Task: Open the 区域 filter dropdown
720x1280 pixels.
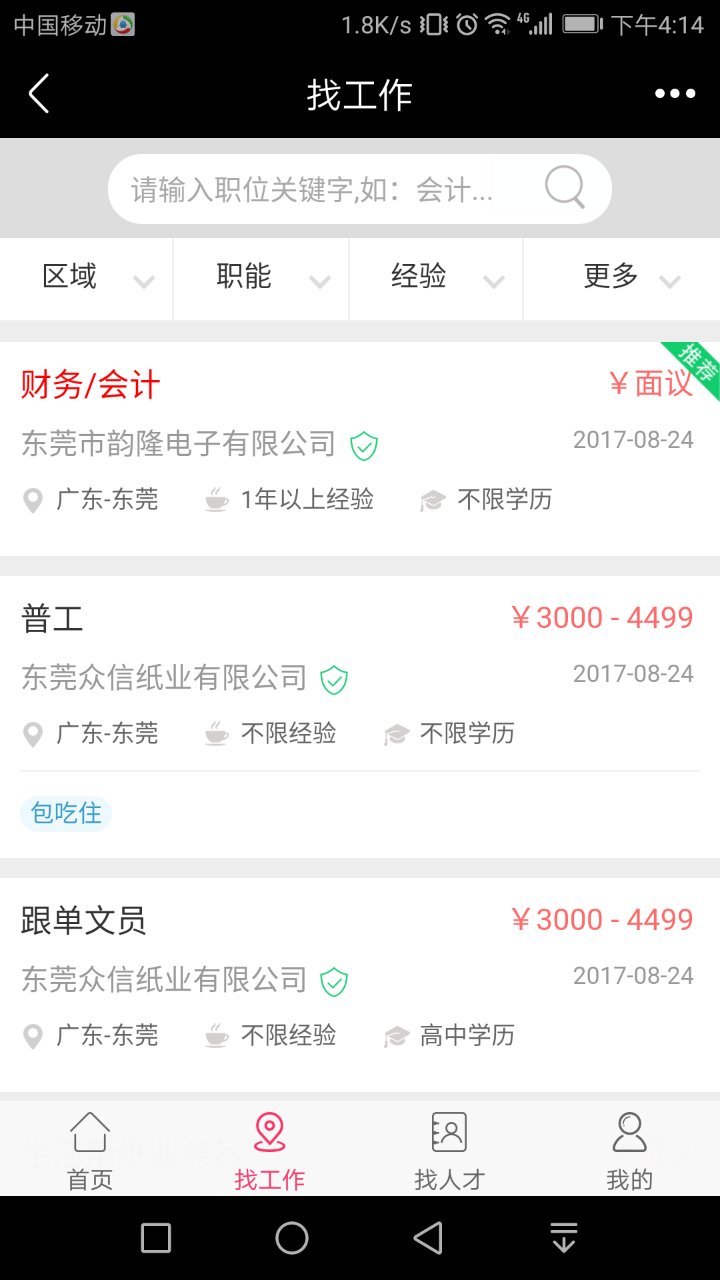Action: 88,279
